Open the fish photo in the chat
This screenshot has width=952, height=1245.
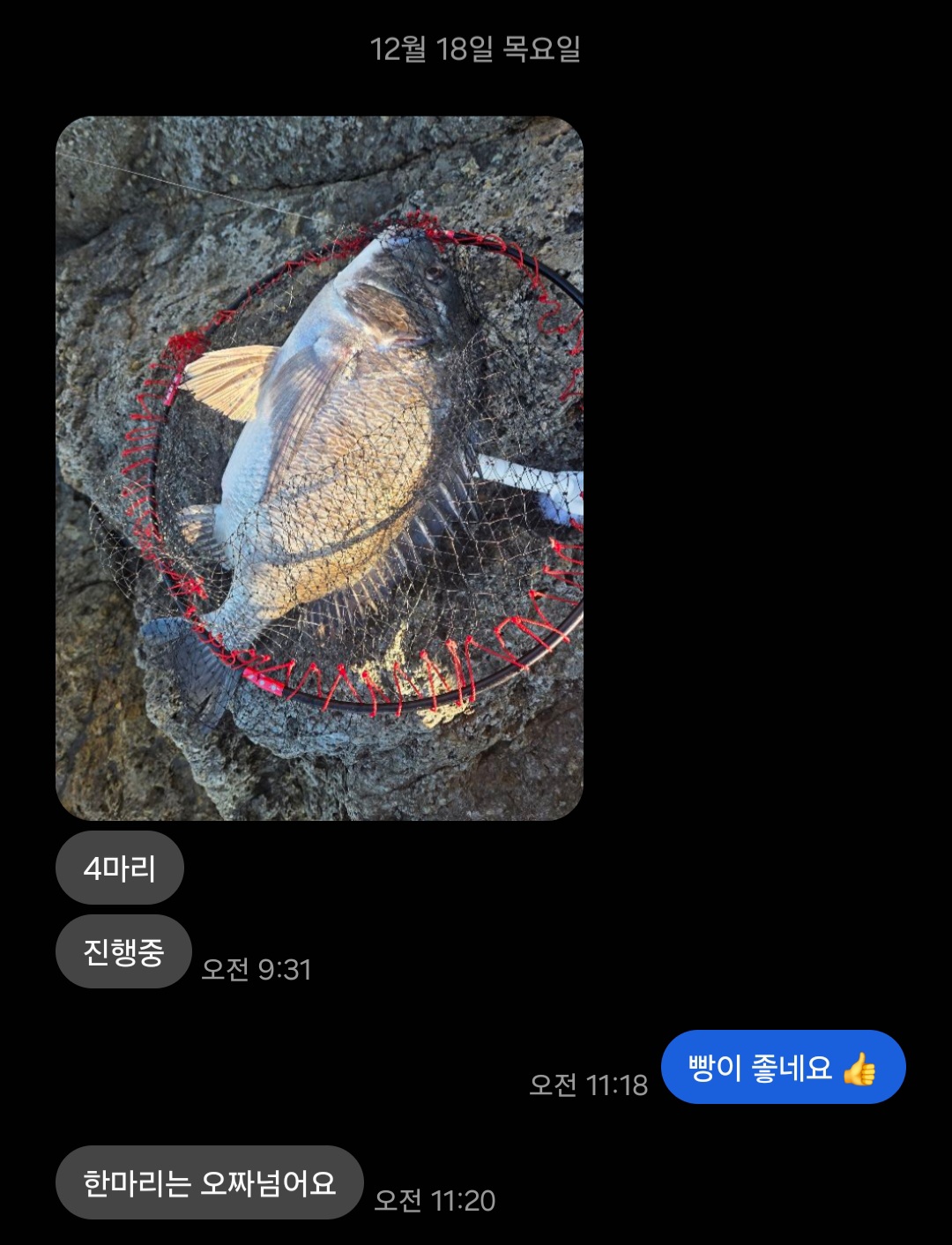319,468
